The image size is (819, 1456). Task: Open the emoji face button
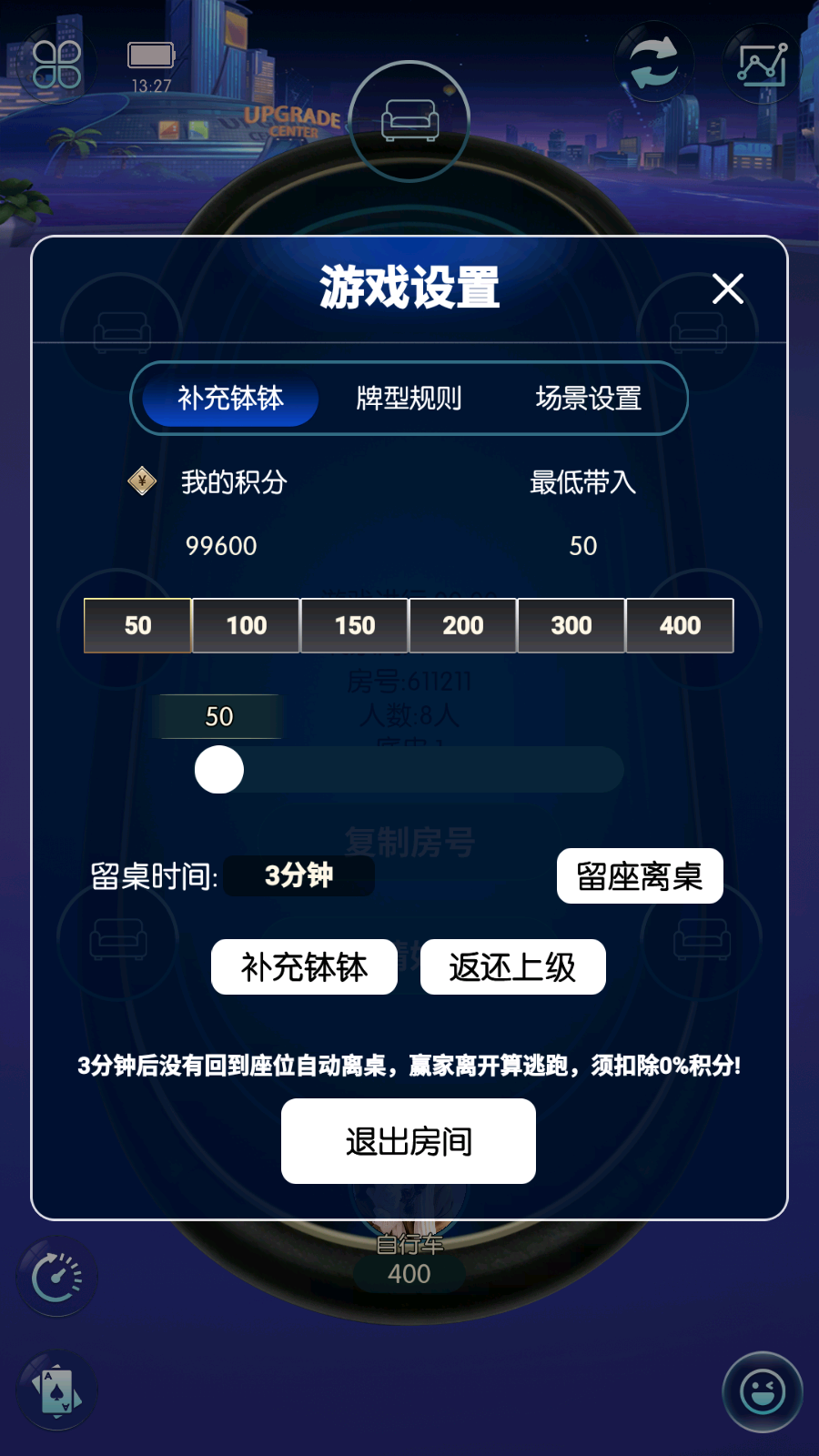763,1392
